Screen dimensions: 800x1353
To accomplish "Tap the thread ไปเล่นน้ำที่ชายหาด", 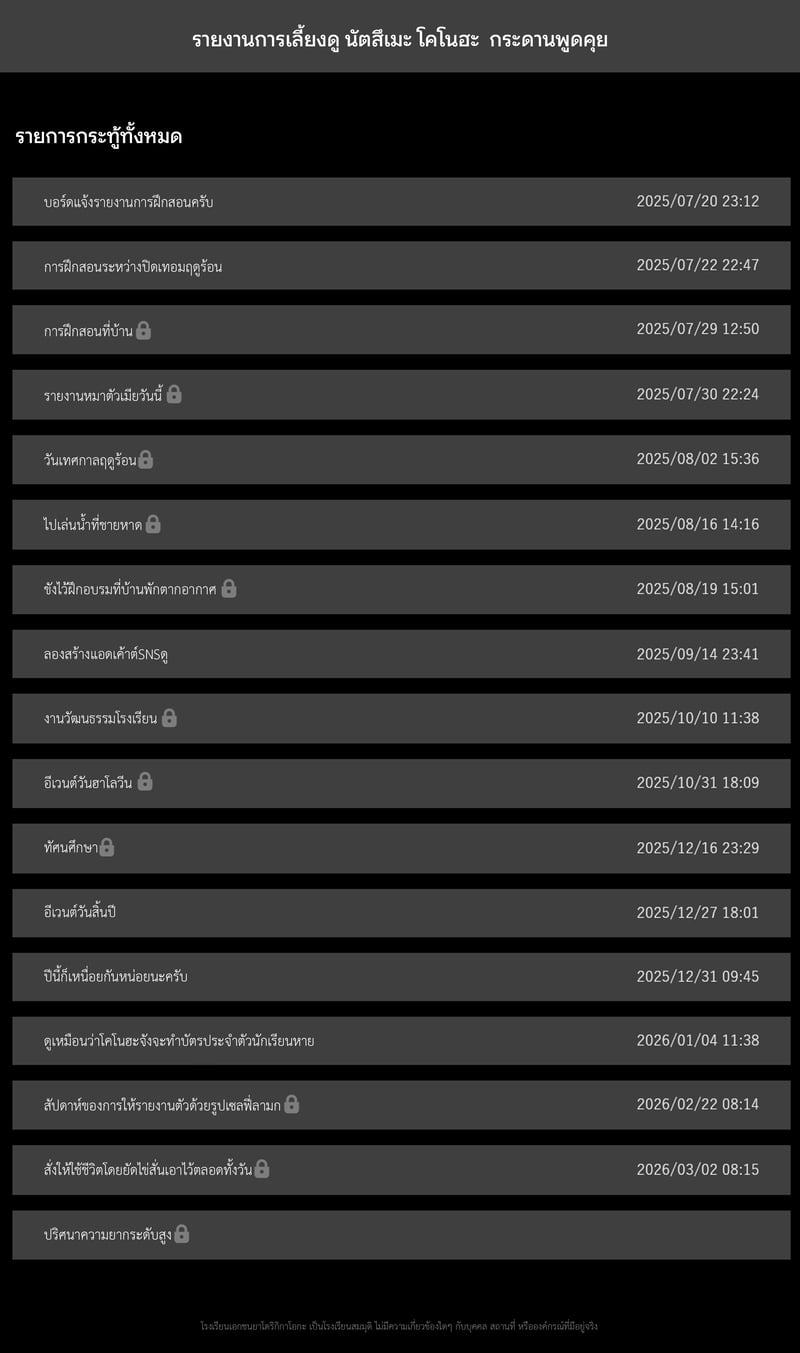I will (x=401, y=524).
